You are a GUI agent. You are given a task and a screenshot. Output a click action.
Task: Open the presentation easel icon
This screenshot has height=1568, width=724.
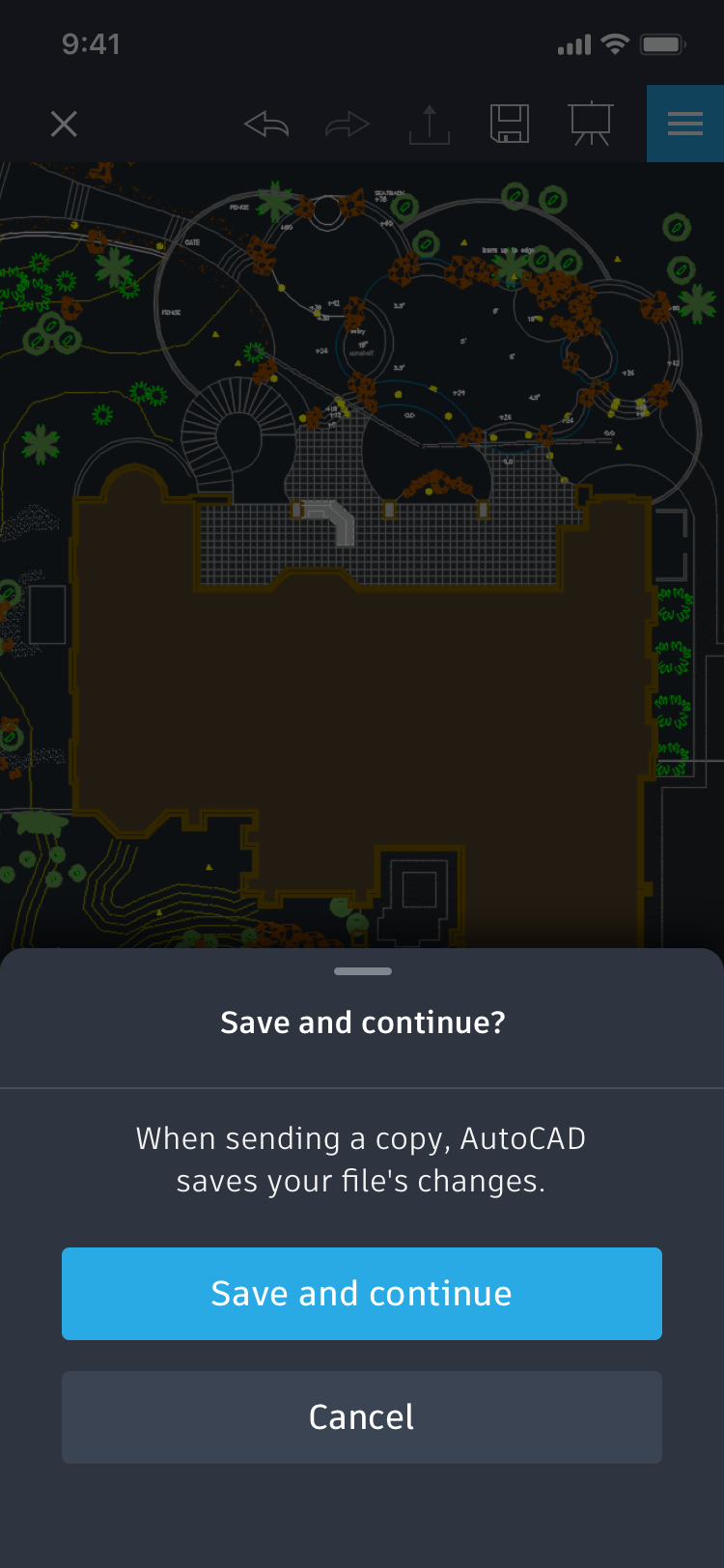pos(591,124)
